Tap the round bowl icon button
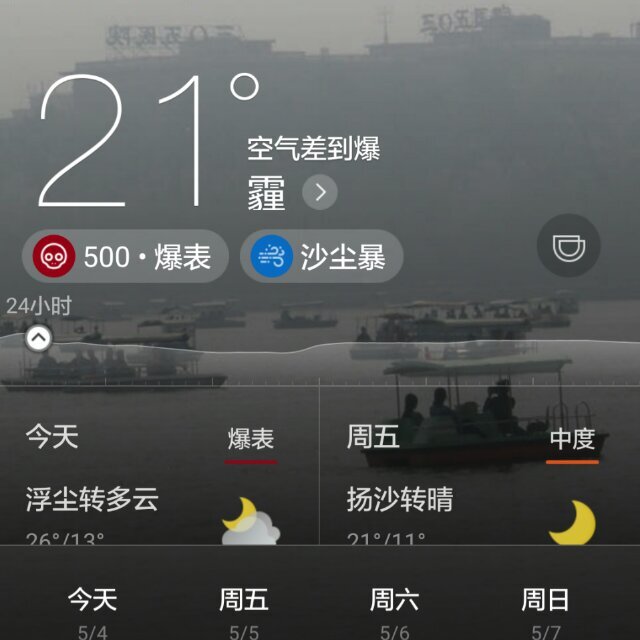 569,246
